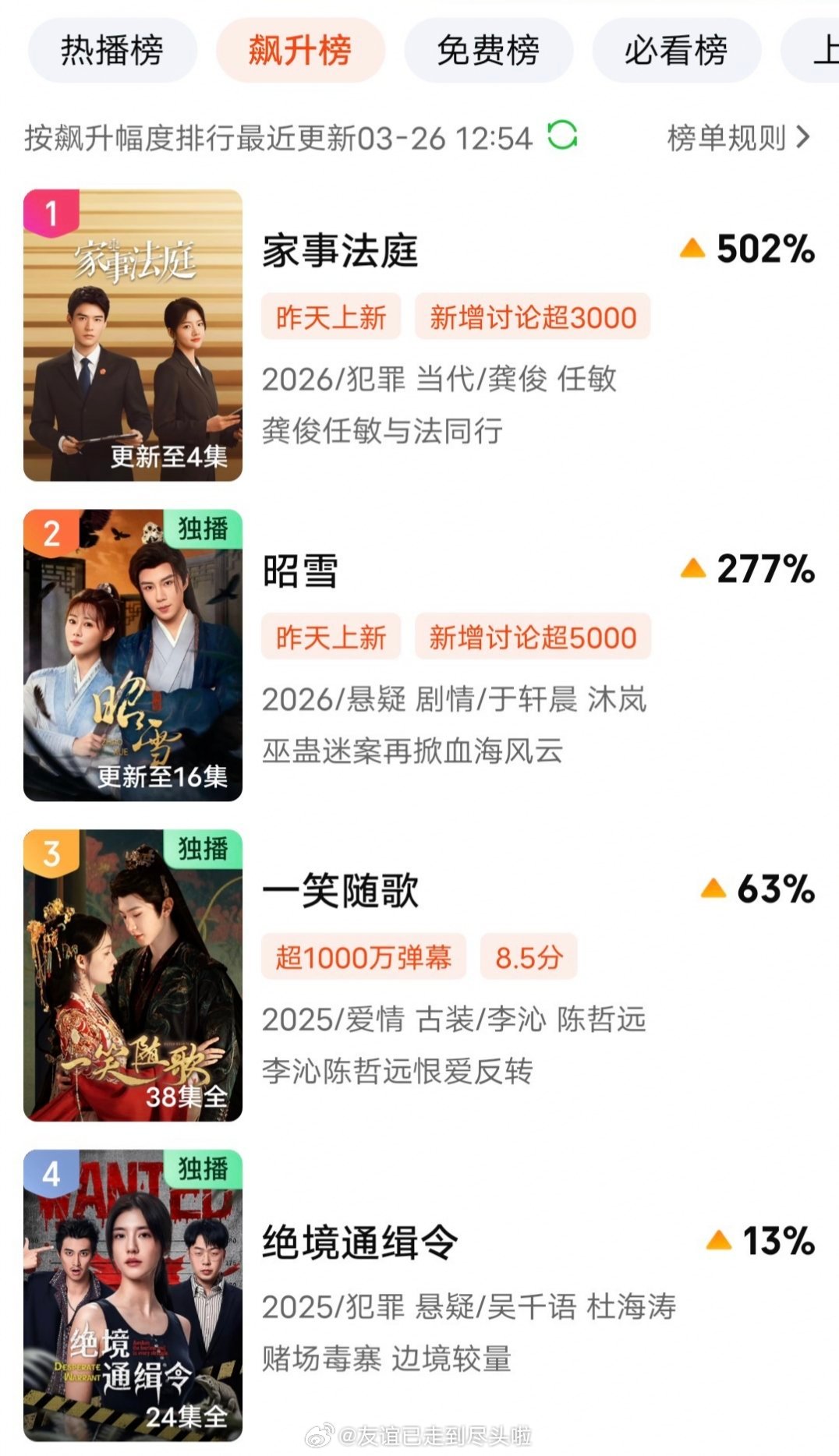Viewport: 839px width, 1456px height.
Task: Tap the 独播 badge on 绝境通缉令
Action: pyautogui.click(x=206, y=1166)
